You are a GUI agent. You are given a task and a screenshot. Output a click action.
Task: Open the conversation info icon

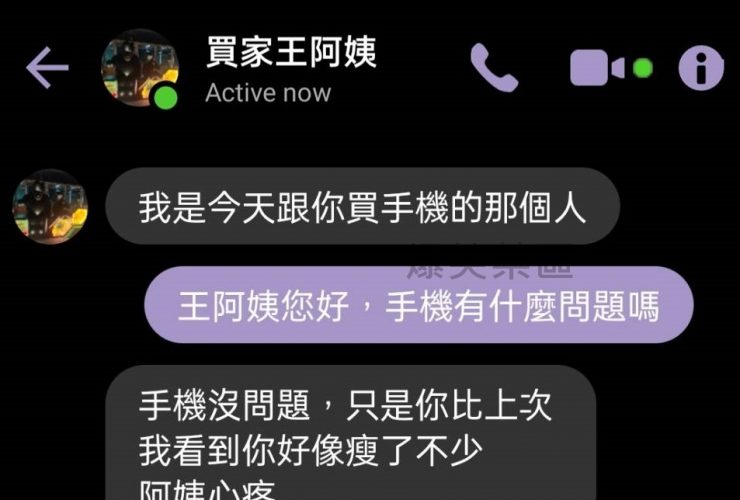(701, 68)
